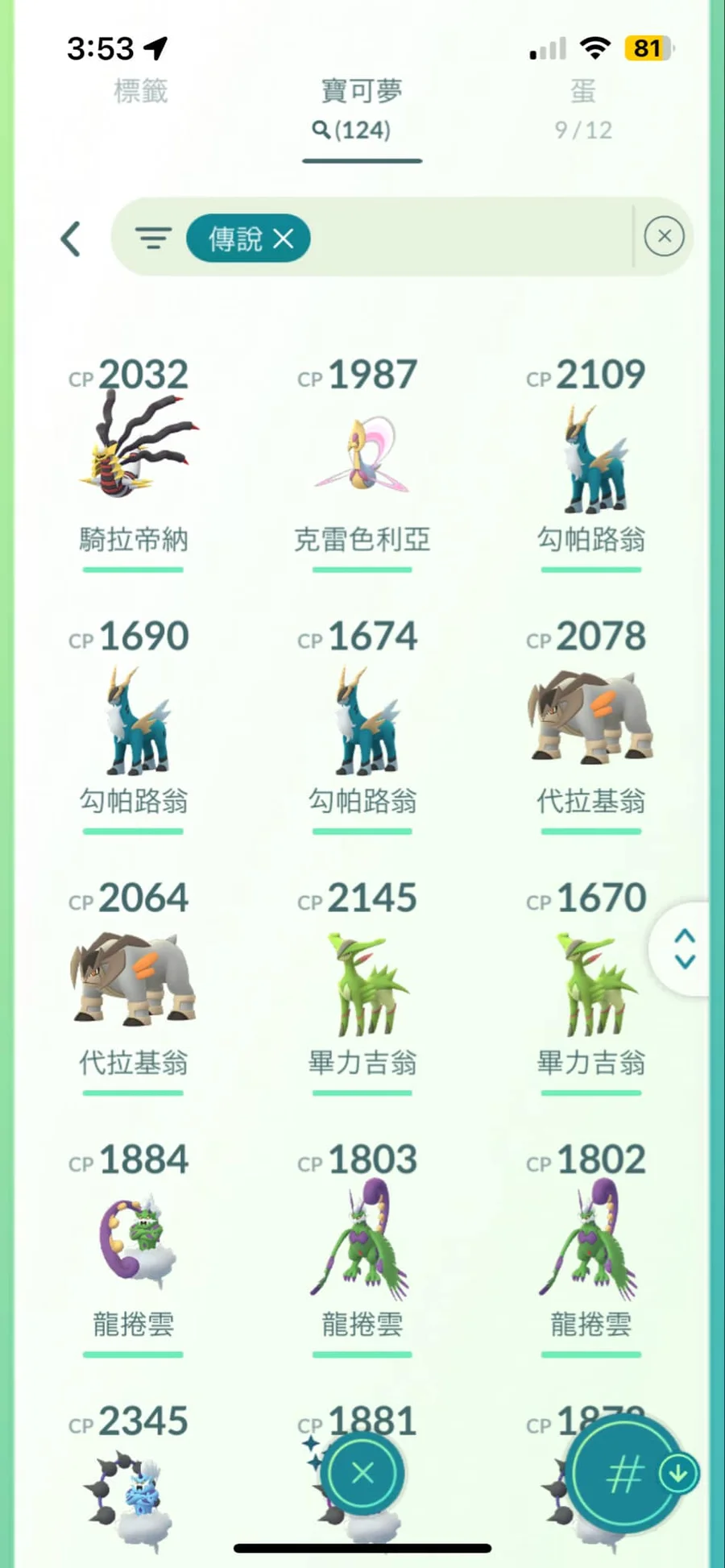This screenshot has height=1568, width=725.
Task: Select 勾帕路翁 with CP 2109
Action: point(590,455)
